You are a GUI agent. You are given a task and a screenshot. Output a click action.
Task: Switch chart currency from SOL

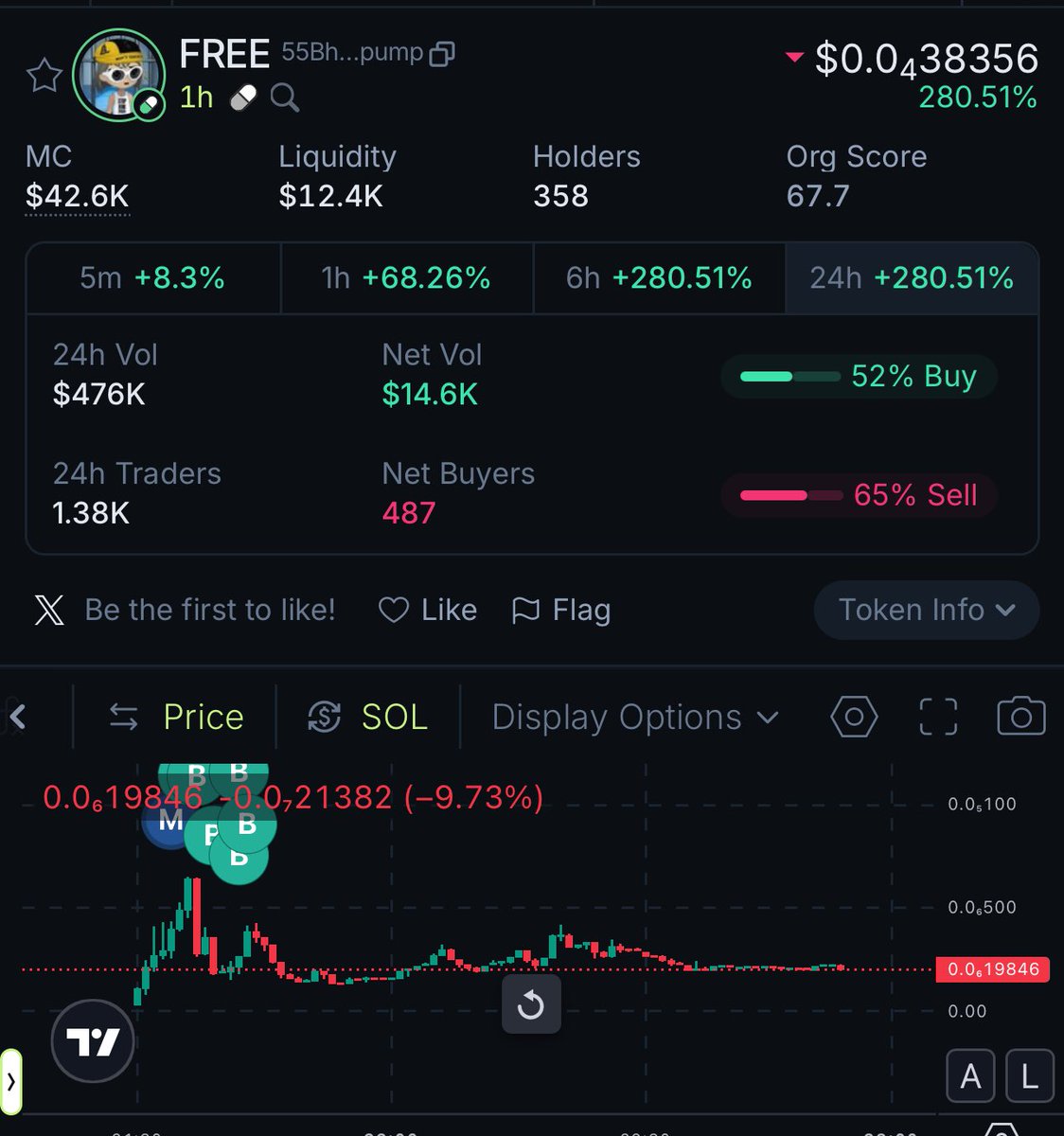point(368,718)
